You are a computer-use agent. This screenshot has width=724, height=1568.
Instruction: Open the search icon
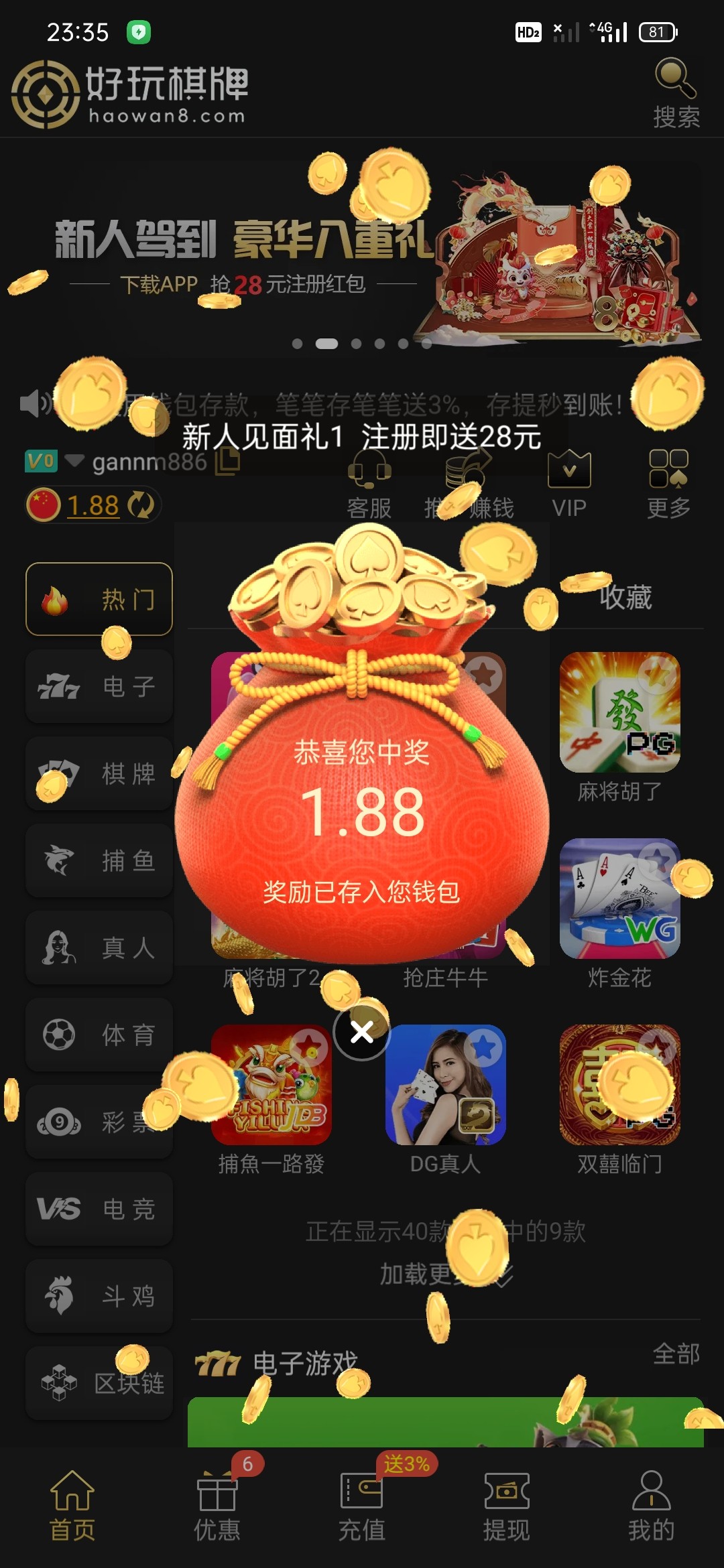(676, 92)
